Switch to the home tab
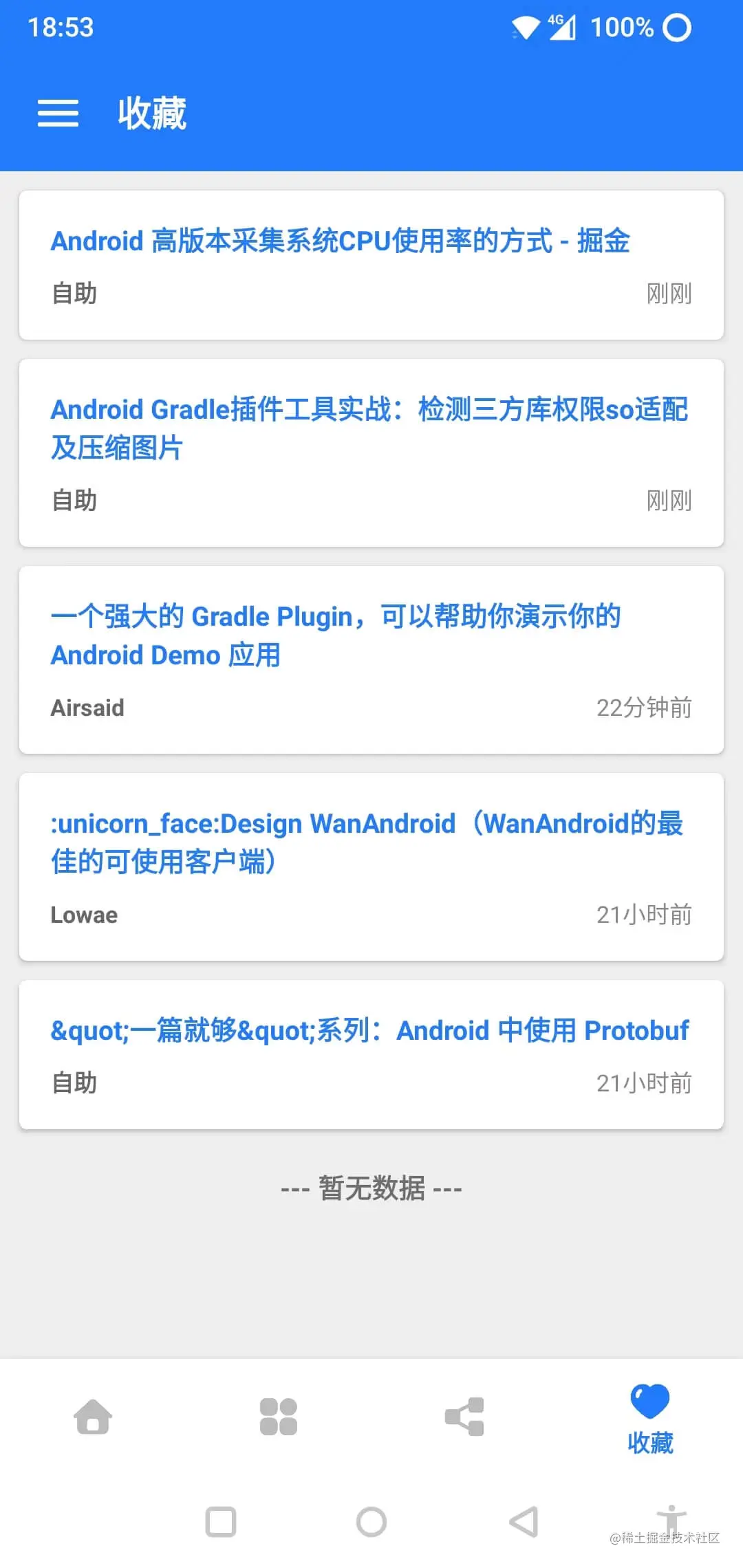Image resolution: width=743 pixels, height=1568 pixels. pos(93,1417)
